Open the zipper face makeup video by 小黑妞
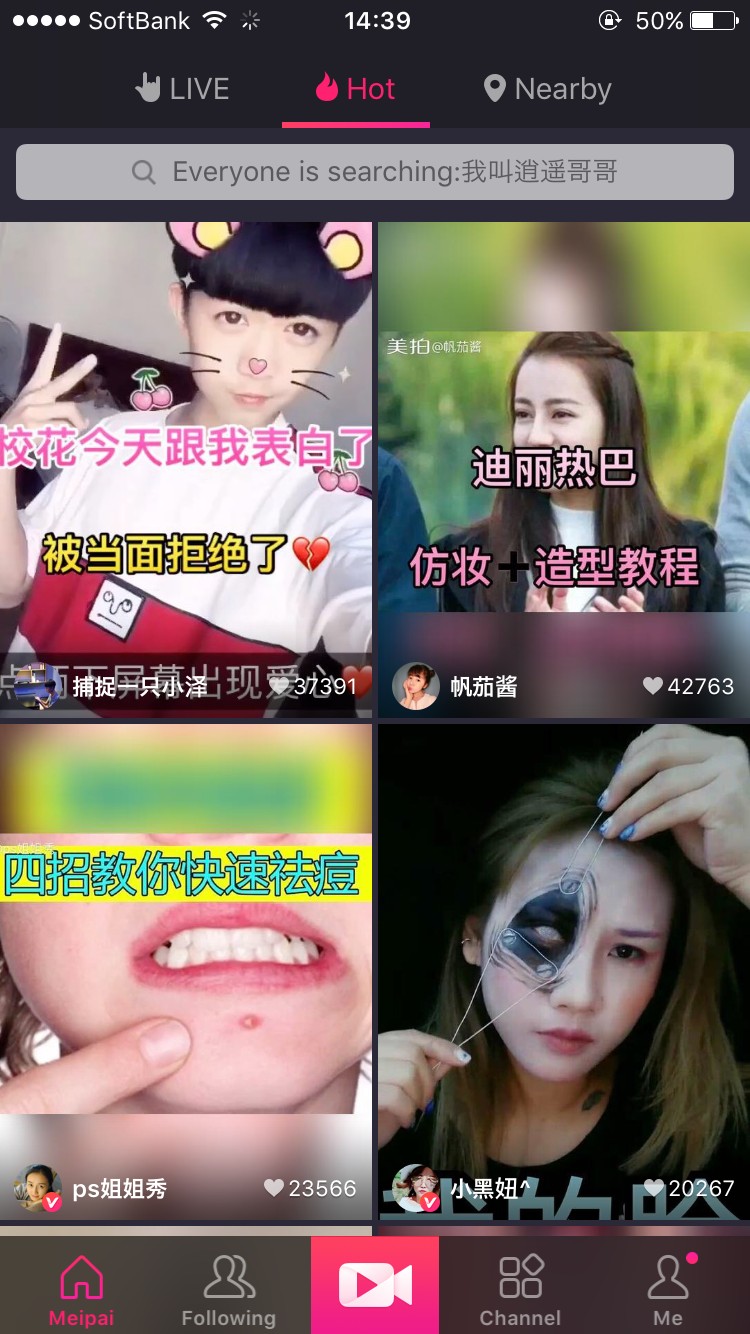The height and width of the screenshot is (1334, 750). point(564,972)
